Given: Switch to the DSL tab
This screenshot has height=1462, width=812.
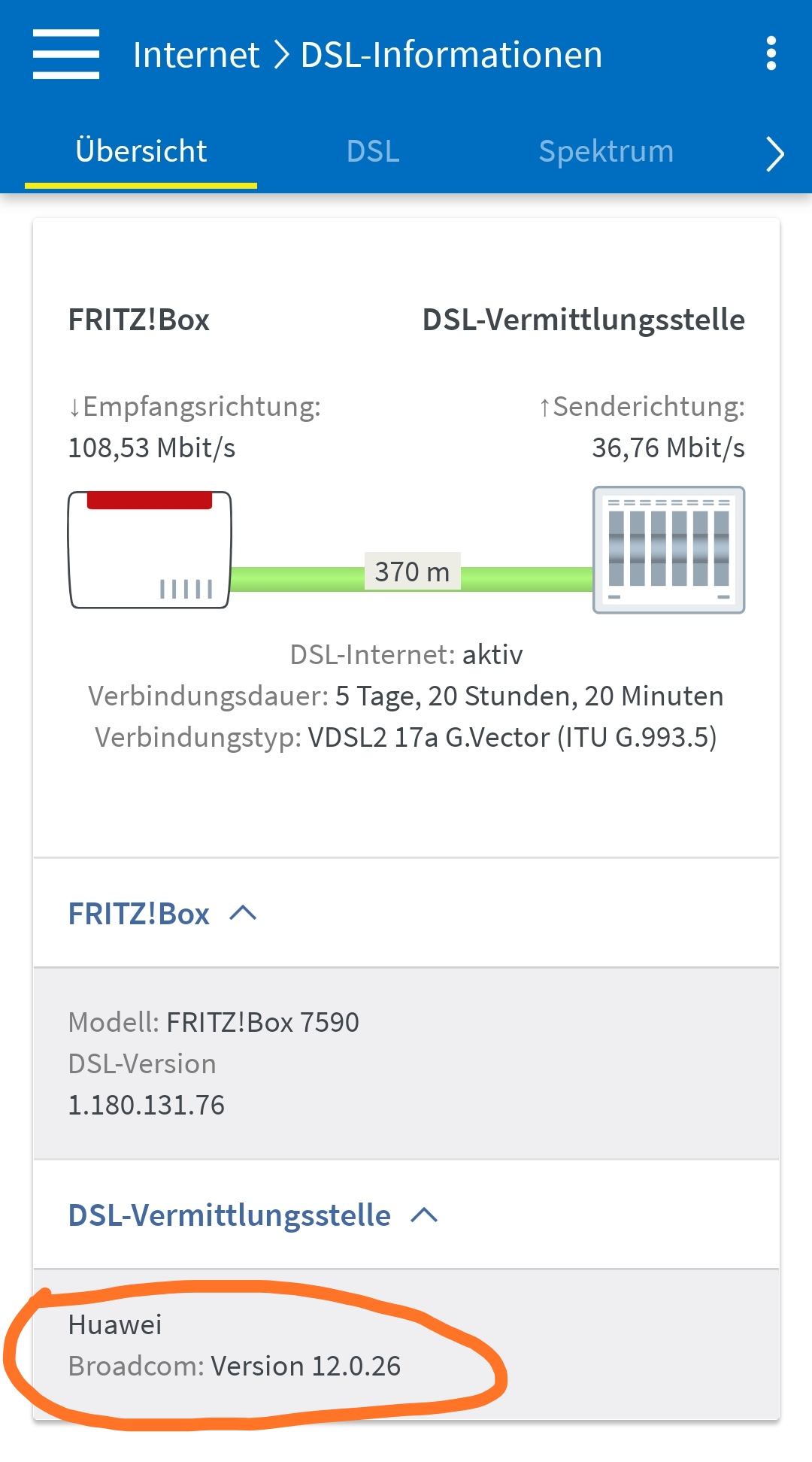Looking at the screenshot, I should tap(373, 151).
